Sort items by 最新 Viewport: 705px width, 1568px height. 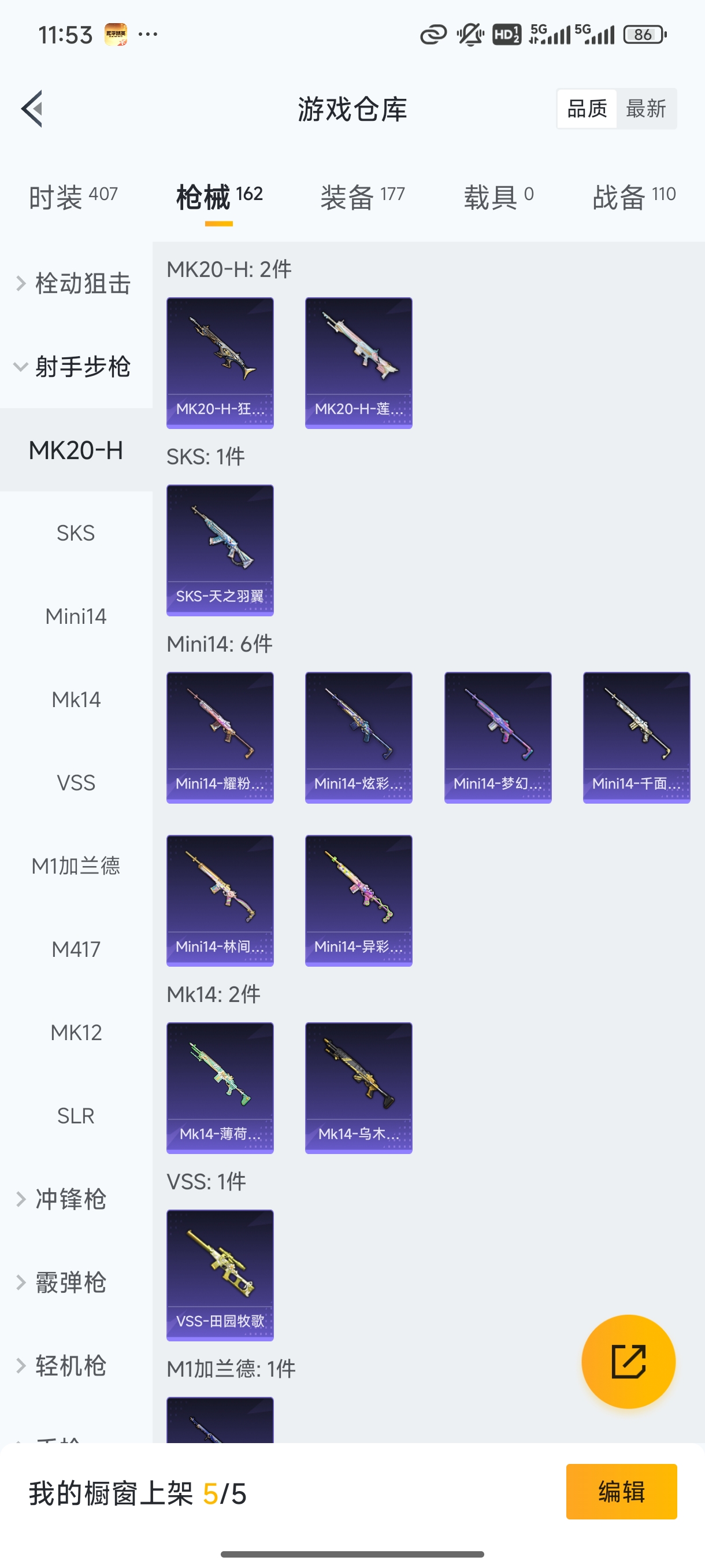point(645,109)
